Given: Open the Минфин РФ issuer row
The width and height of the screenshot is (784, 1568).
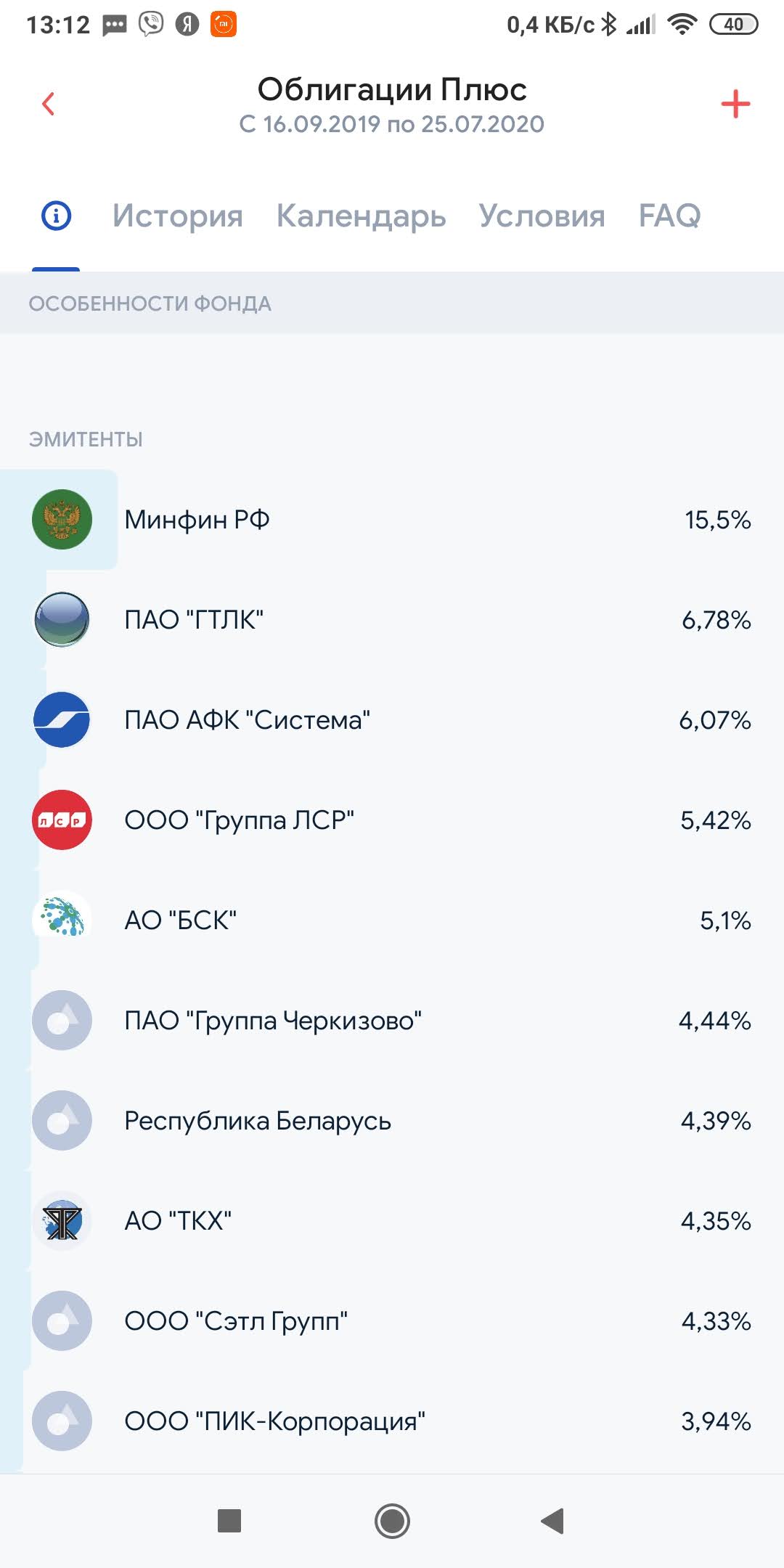Looking at the screenshot, I should pyautogui.click(x=392, y=520).
